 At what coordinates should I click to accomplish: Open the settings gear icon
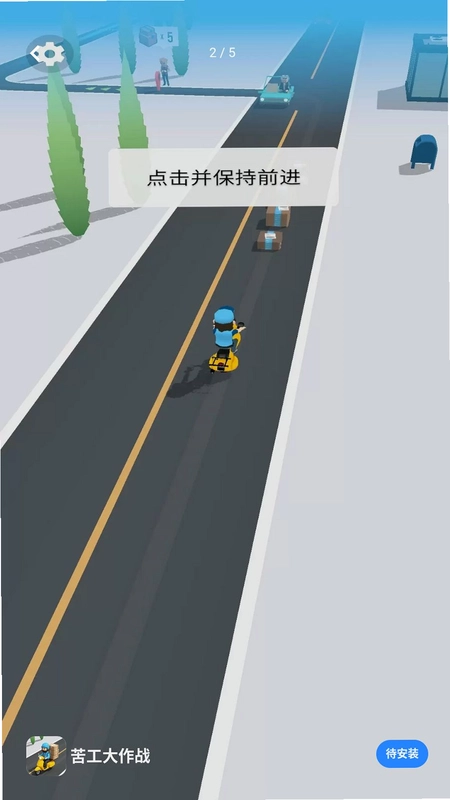(x=48, y=53)
